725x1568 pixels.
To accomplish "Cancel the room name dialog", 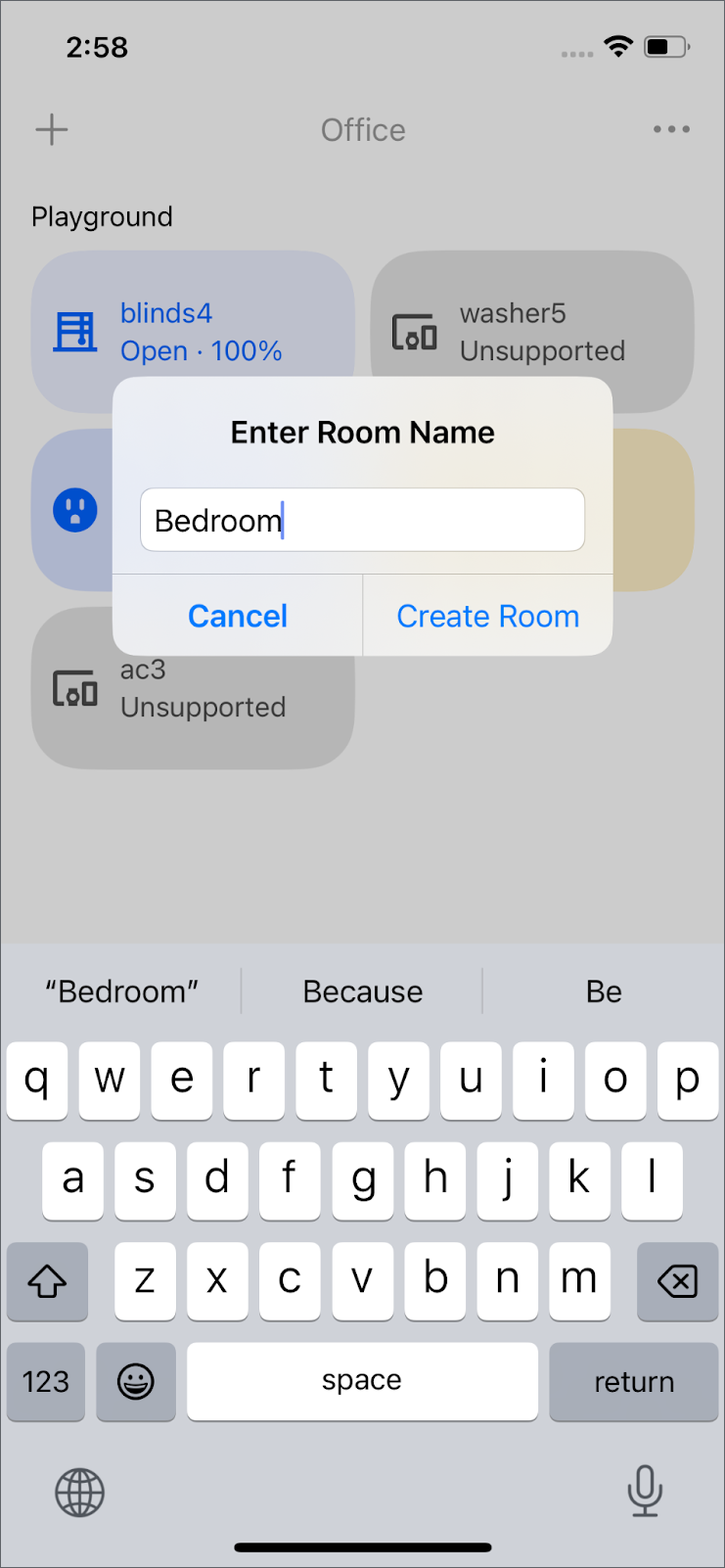I will (x=238, y=616).
